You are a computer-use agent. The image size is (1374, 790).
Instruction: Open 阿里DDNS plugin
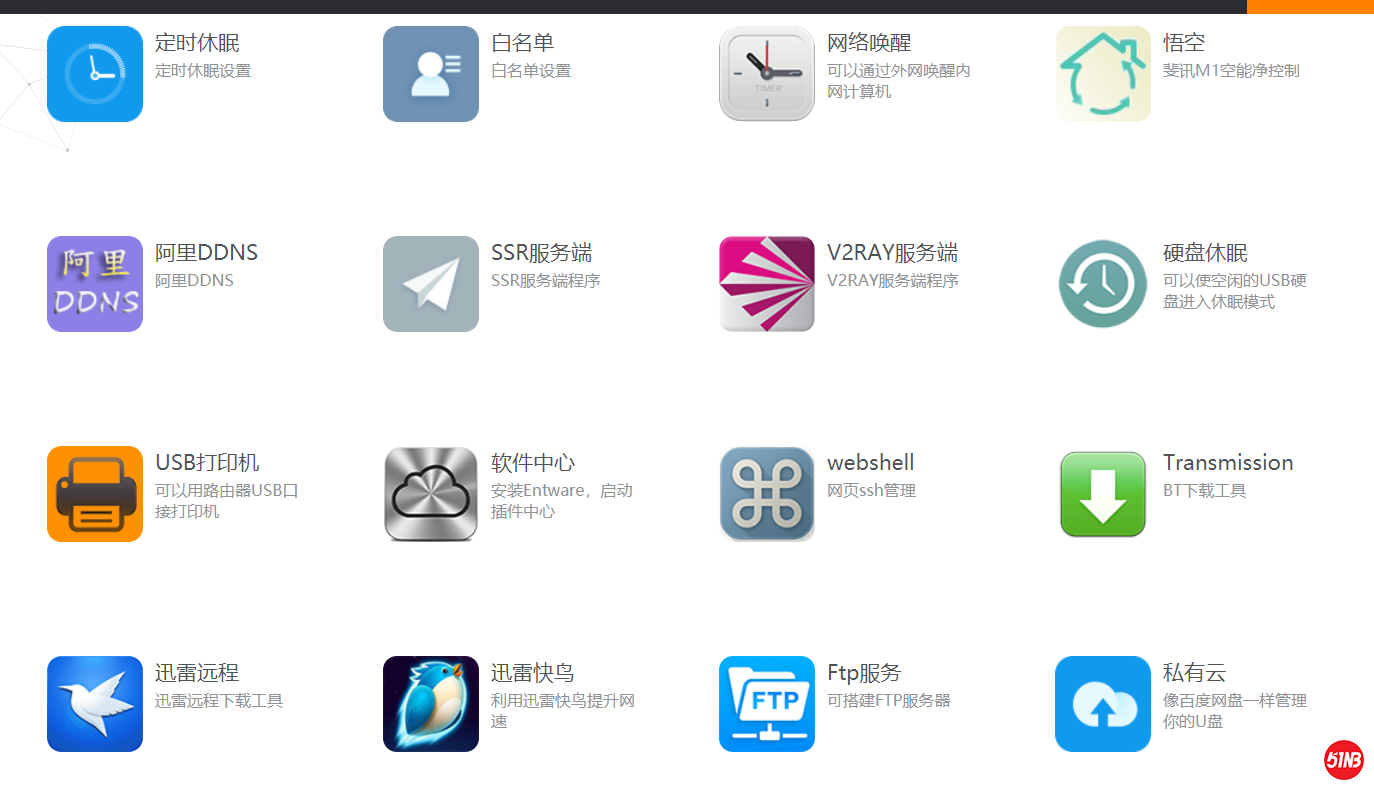(x=95, y=284)
